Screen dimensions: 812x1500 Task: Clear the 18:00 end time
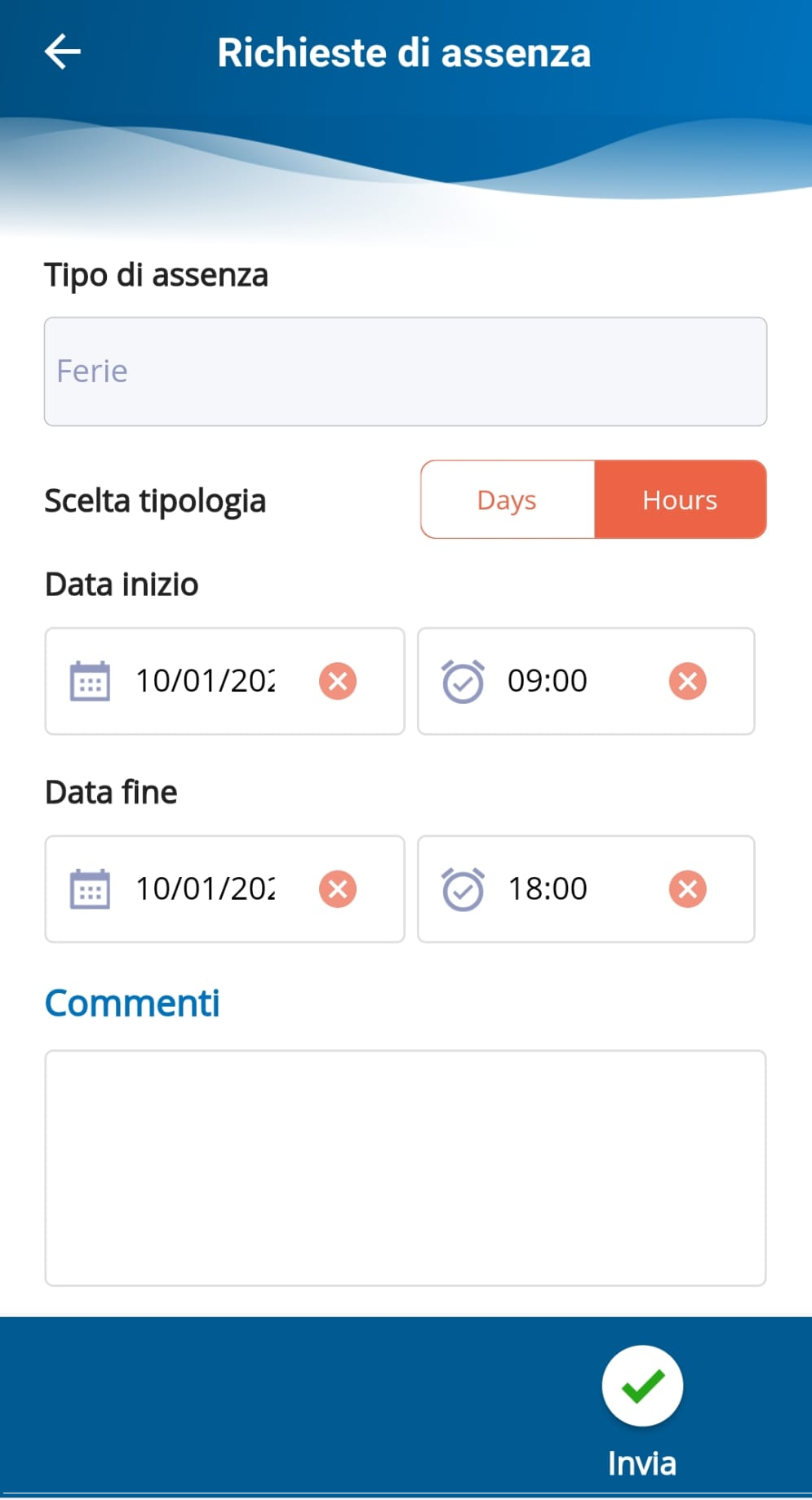[688, 889]
